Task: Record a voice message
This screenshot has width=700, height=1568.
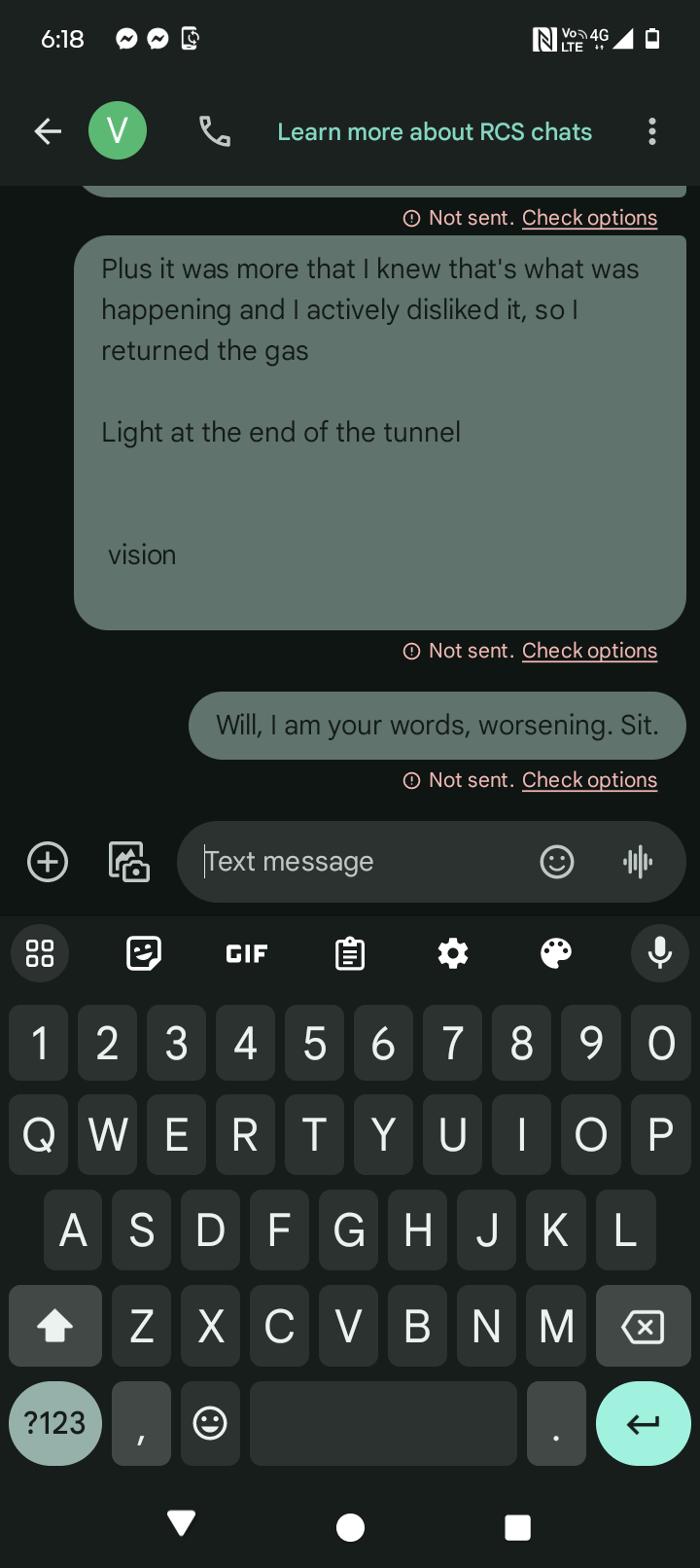Action: 638,862
